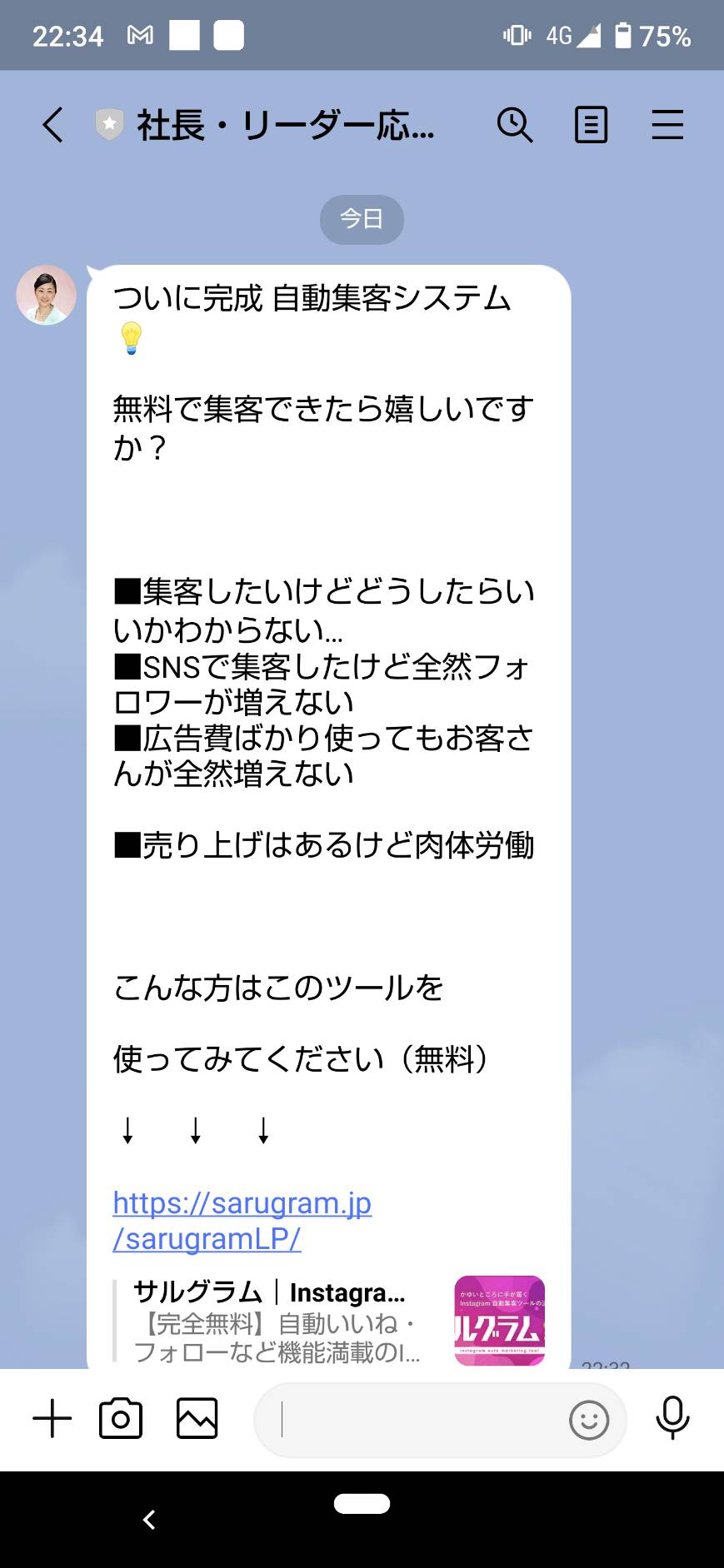Open the sender's profile picture
The image size is (724, 1568).
coord(47,295)
